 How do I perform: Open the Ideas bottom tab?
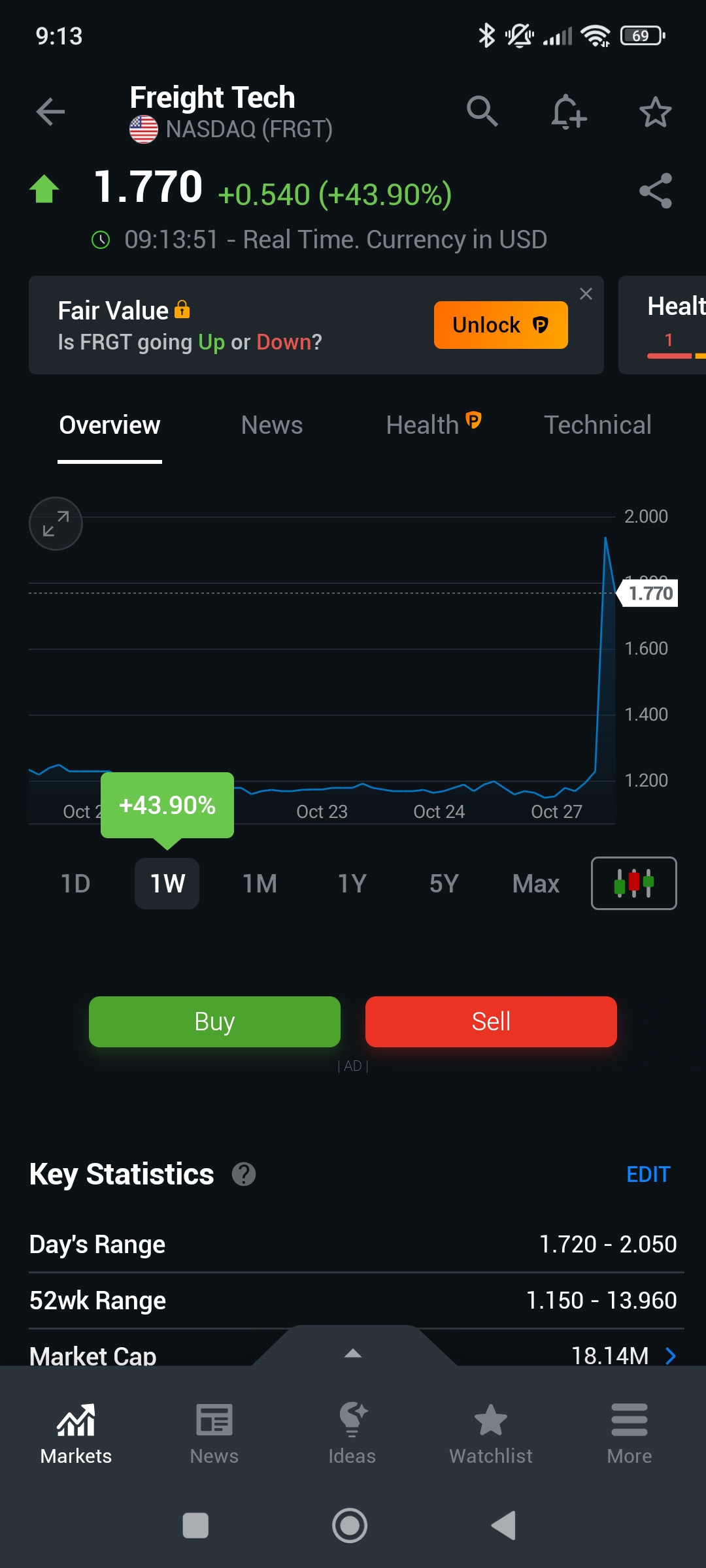click(x=352, y=1433)
